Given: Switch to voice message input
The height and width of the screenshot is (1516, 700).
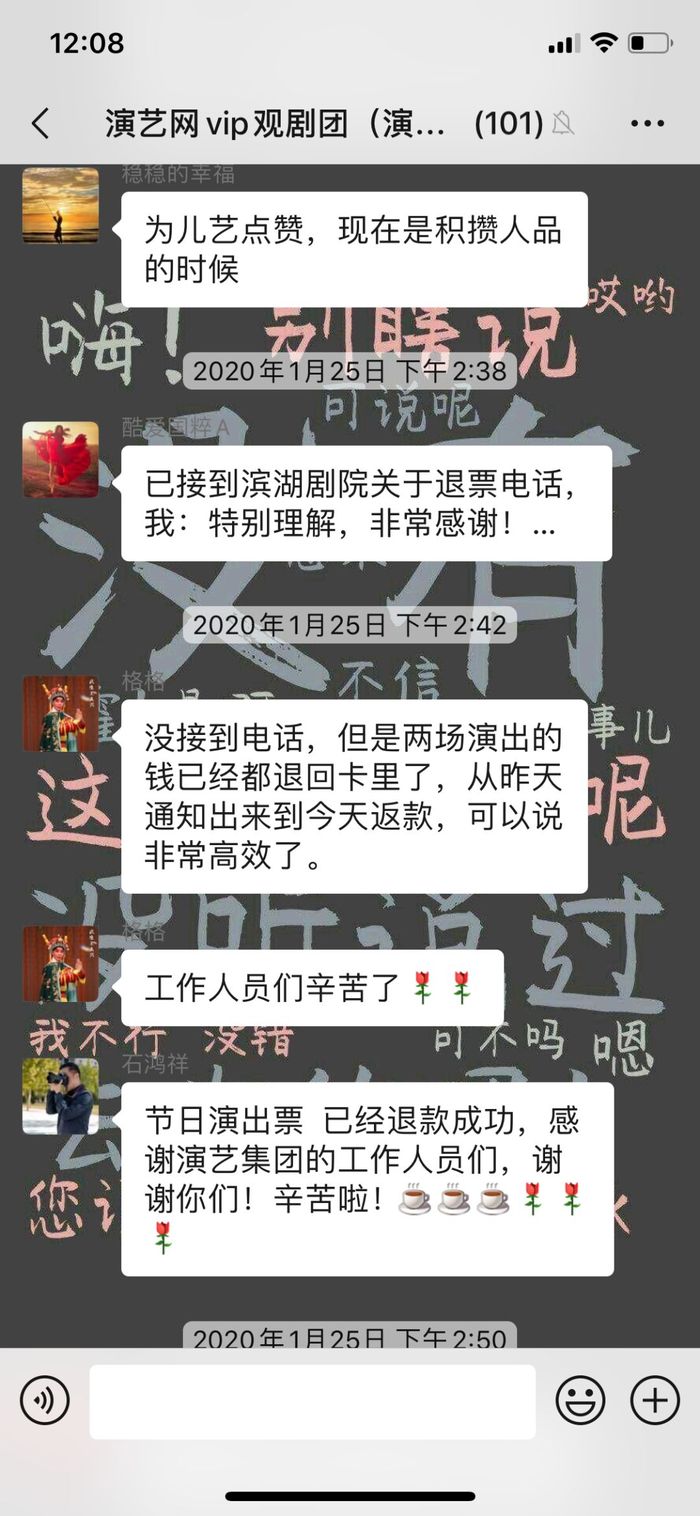Looking at the screenshot, I should click(45, 1400).
